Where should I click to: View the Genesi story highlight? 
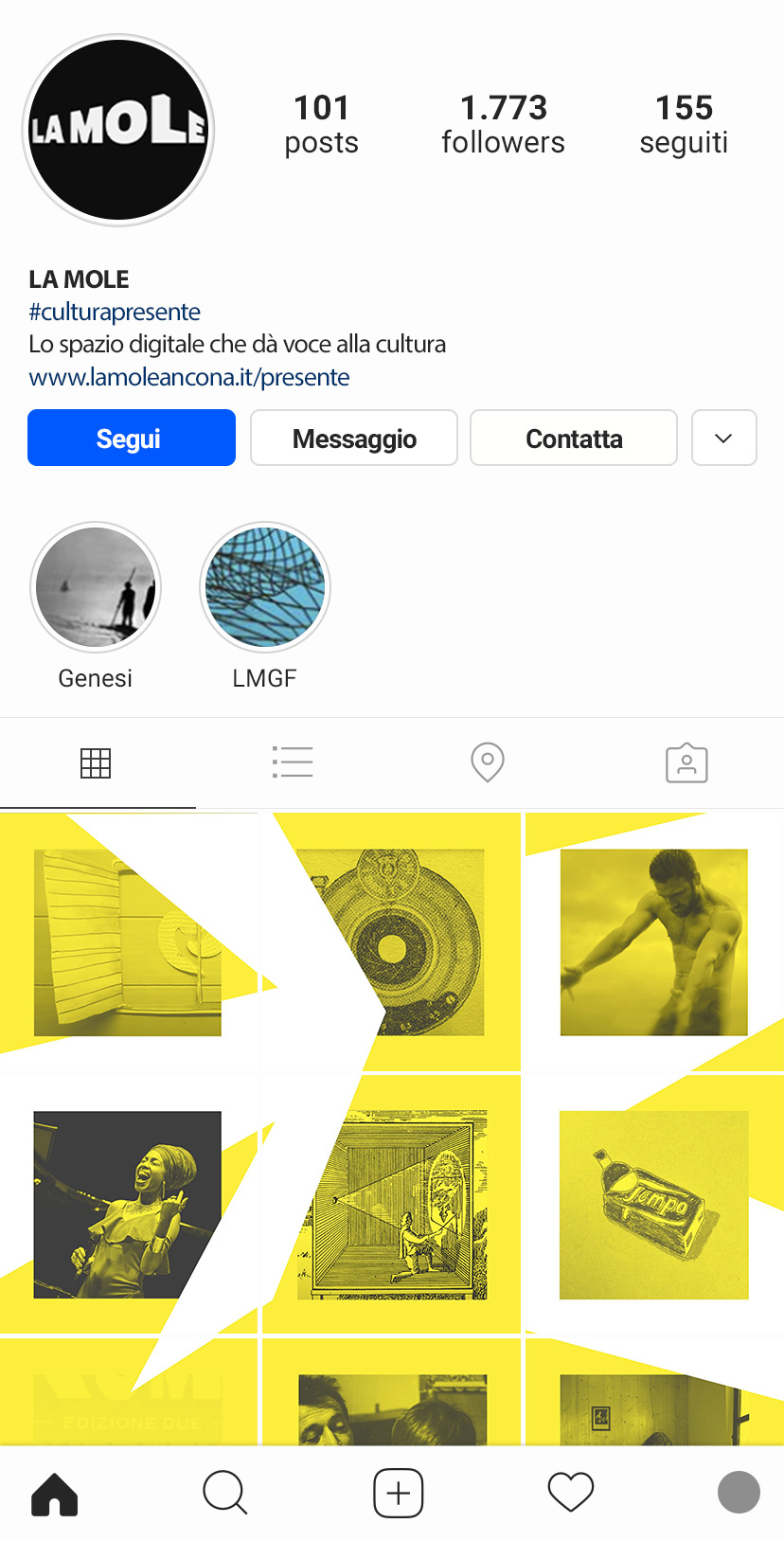pyautogui.click(x=96, y=587)
